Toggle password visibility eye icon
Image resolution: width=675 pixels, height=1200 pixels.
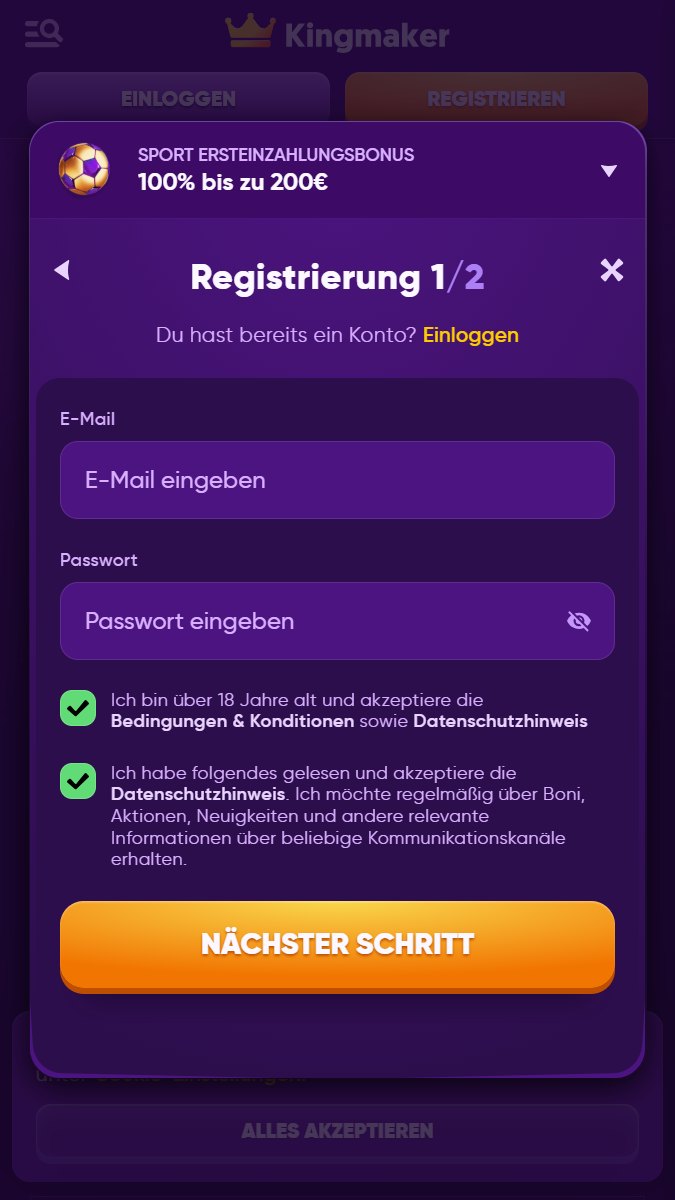point(579,621)
